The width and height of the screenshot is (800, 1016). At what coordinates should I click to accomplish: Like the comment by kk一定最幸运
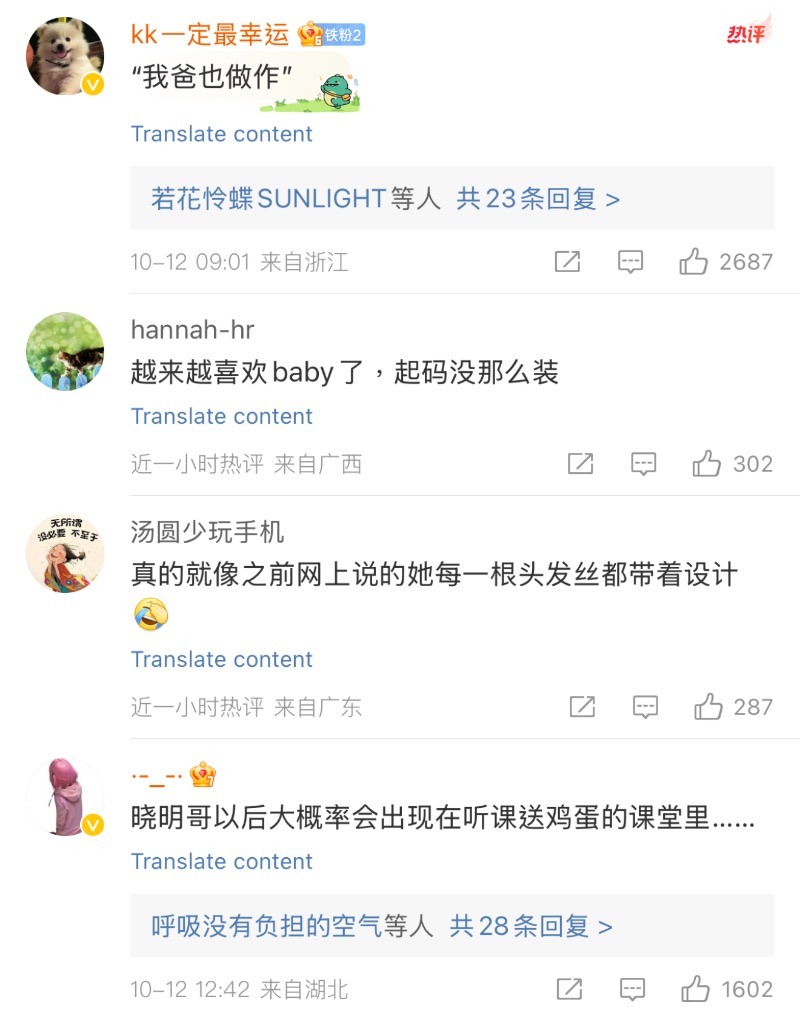pos(694,262)
